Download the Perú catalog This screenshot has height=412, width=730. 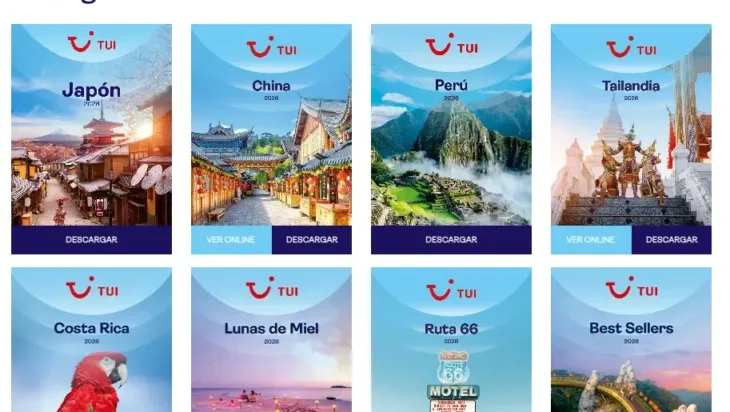(x=451, y=240)
